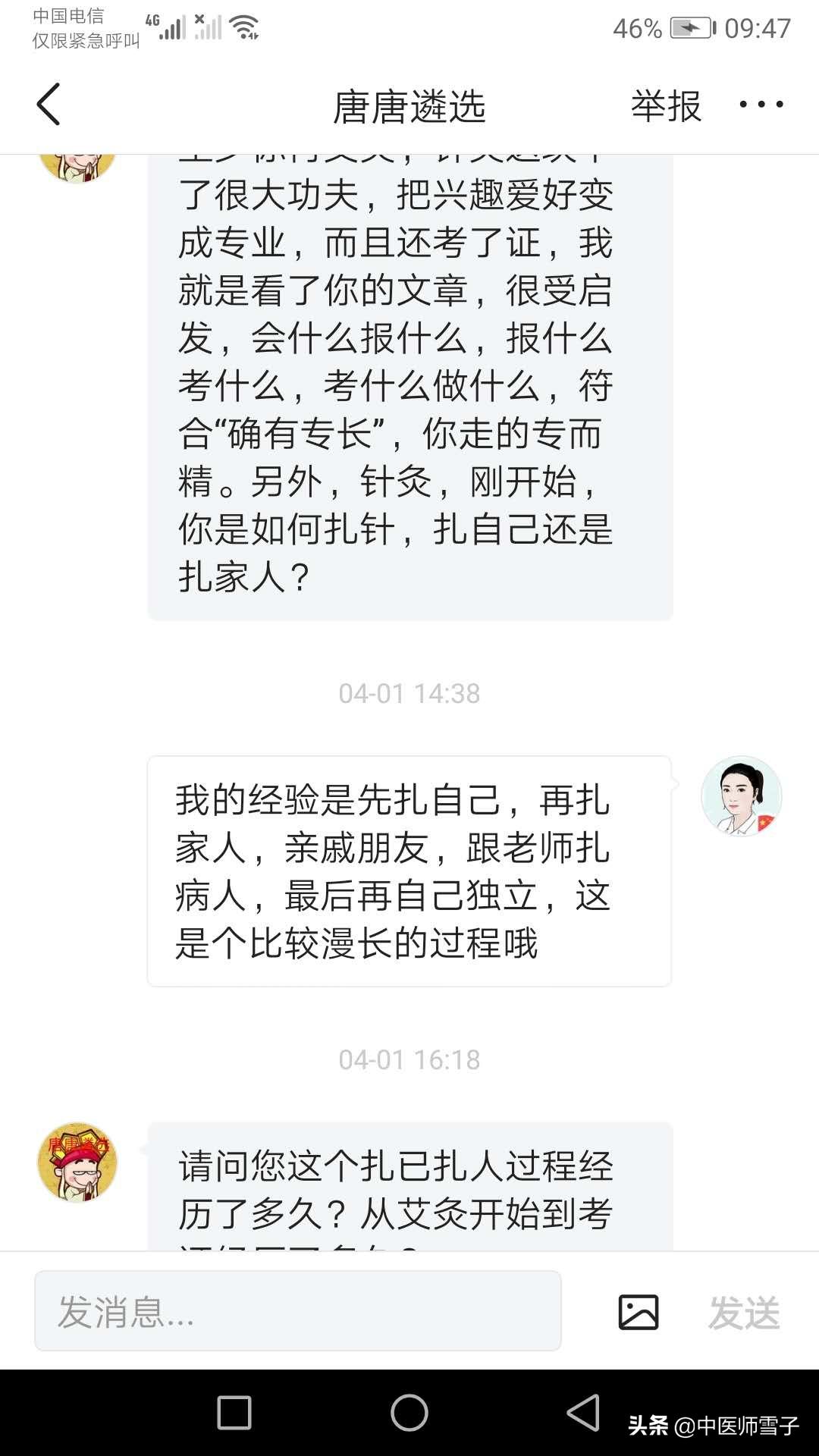Viewport: 819px width, 1456px height.
Task: Select the long message about 确有专长
Action: [x=409, y=379]
